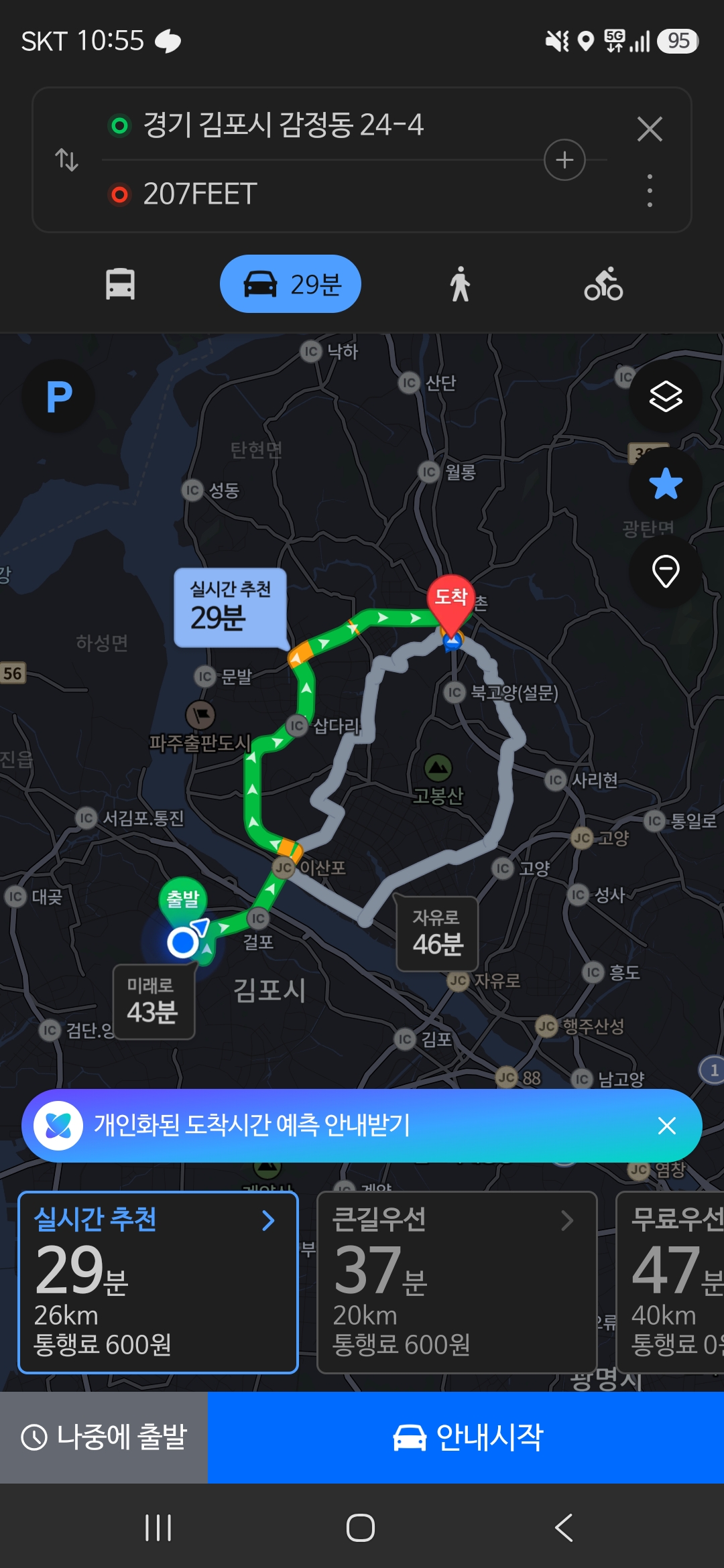Open the 개인화된 도착시간 예측 안내받기 banner
Screen dimensions: 724x1568
251,1126
